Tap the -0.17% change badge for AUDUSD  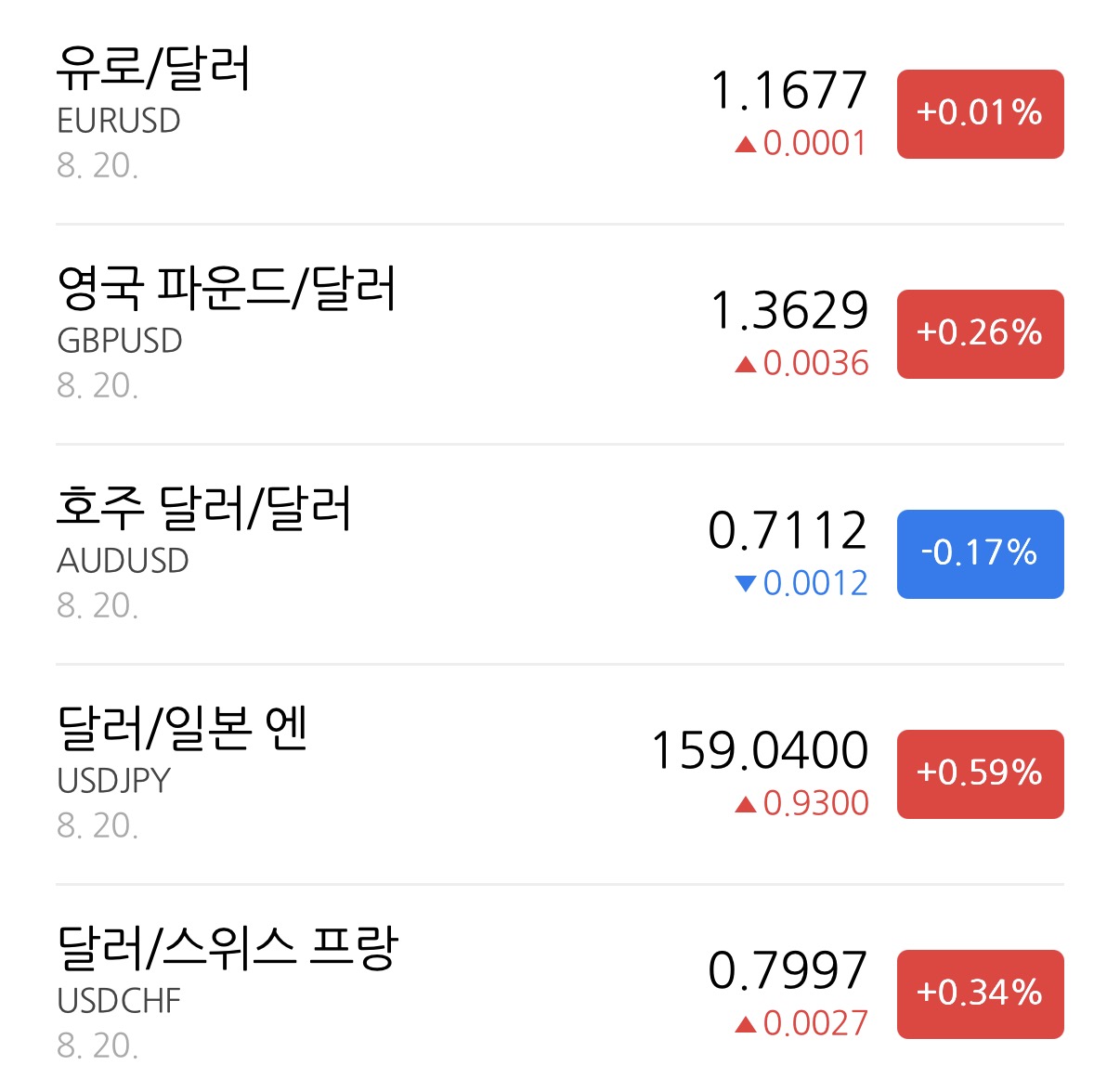980,554
